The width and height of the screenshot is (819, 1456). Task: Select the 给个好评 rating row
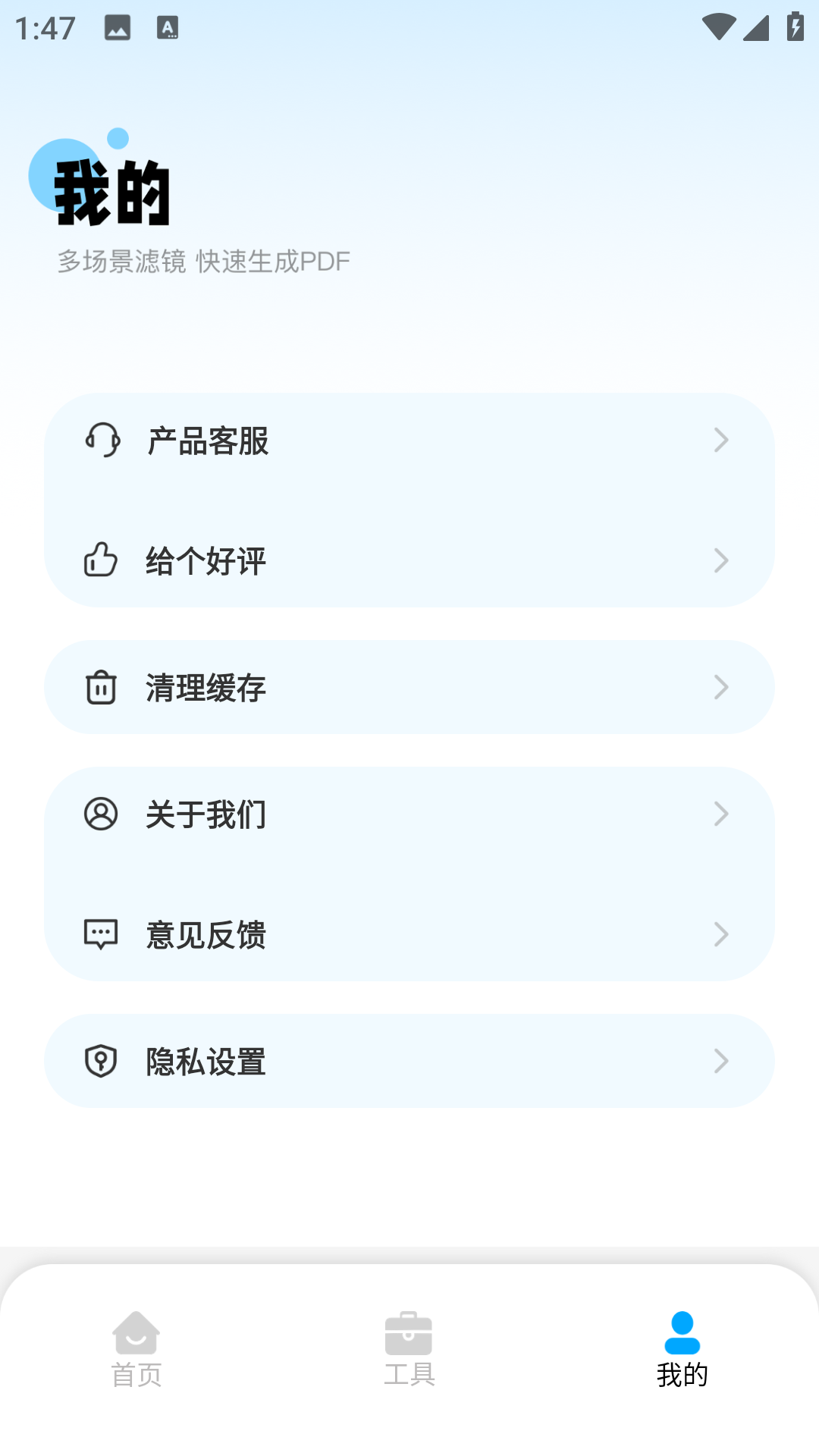pos(409,561)
